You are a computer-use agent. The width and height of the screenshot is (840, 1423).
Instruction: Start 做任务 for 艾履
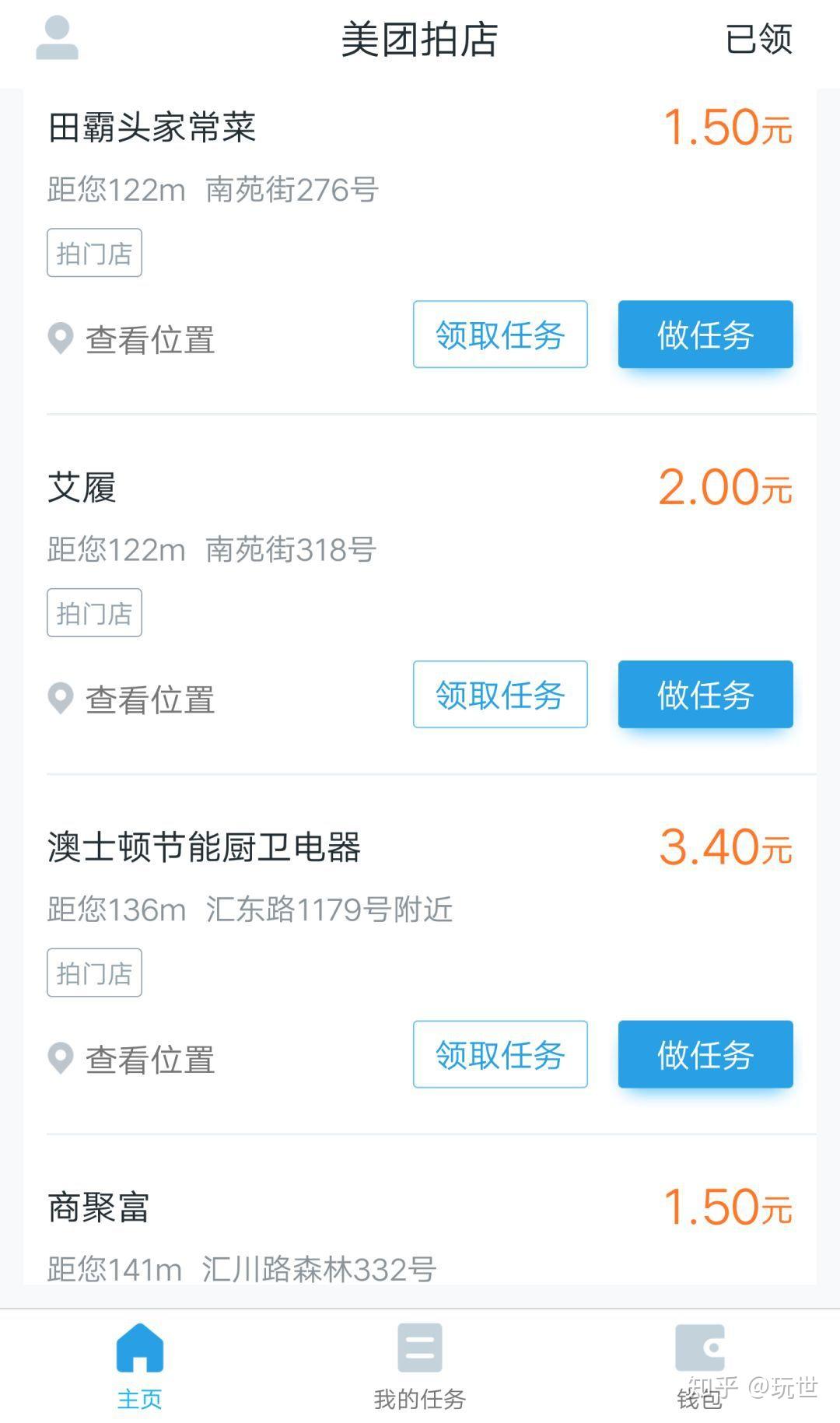click(x=705, y=695)
